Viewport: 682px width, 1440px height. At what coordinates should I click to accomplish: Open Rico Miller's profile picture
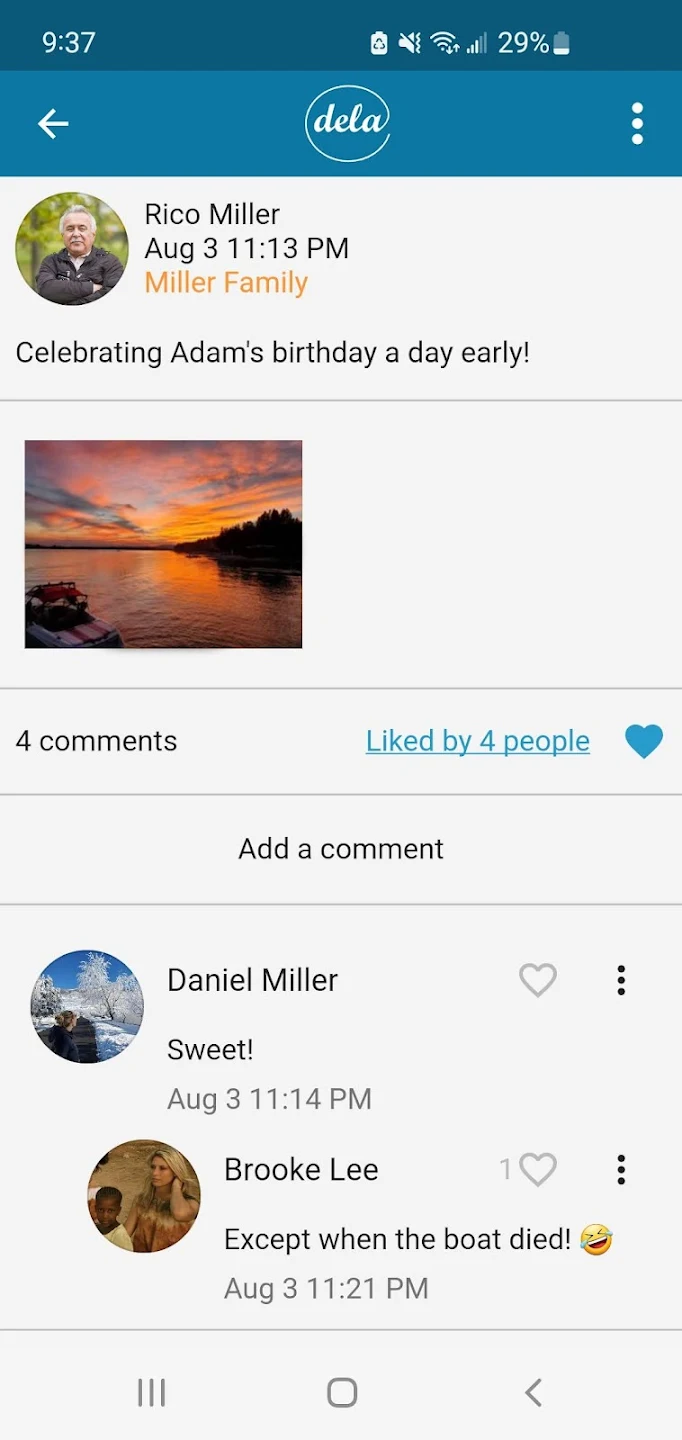tap(72, 249)
